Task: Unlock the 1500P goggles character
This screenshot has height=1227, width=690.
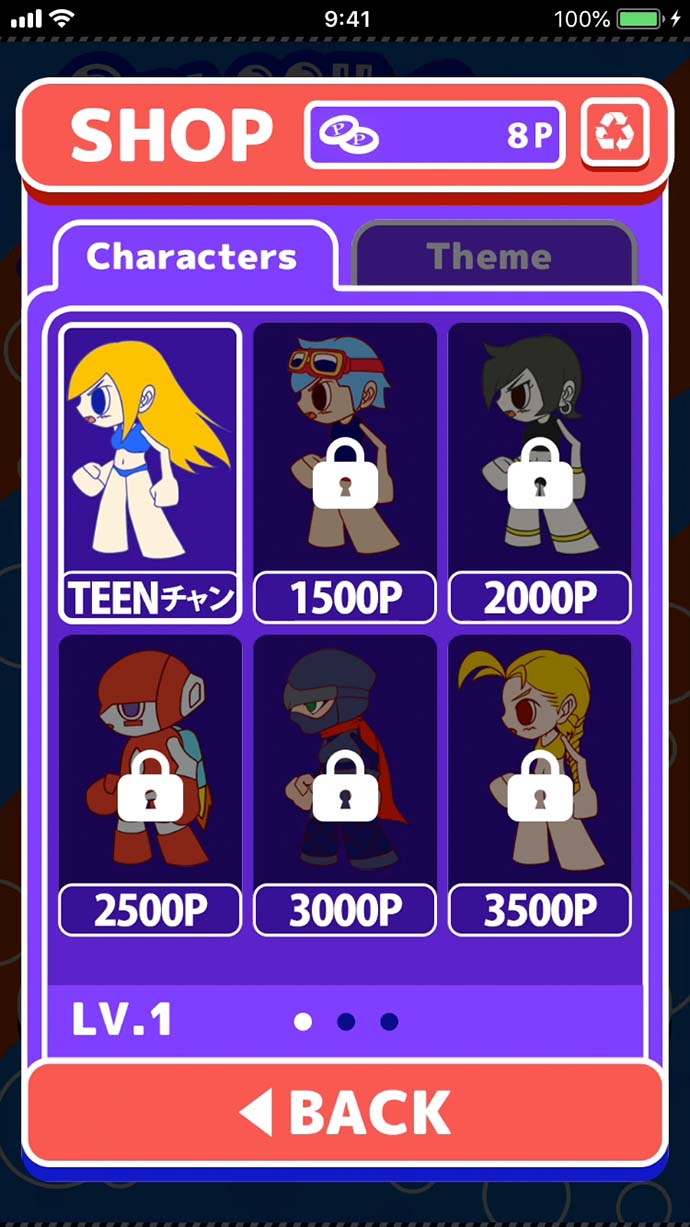Action: [345, 472]
